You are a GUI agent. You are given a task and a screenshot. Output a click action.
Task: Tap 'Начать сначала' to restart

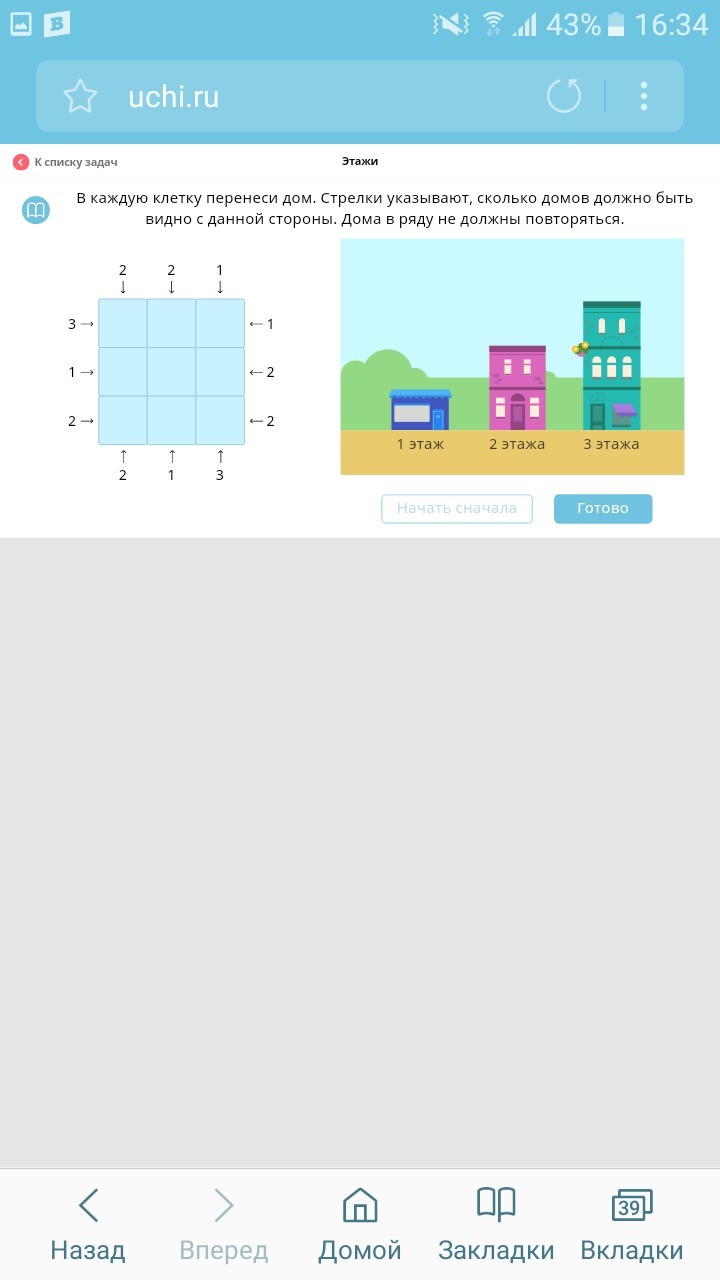(x=456, y=508)
